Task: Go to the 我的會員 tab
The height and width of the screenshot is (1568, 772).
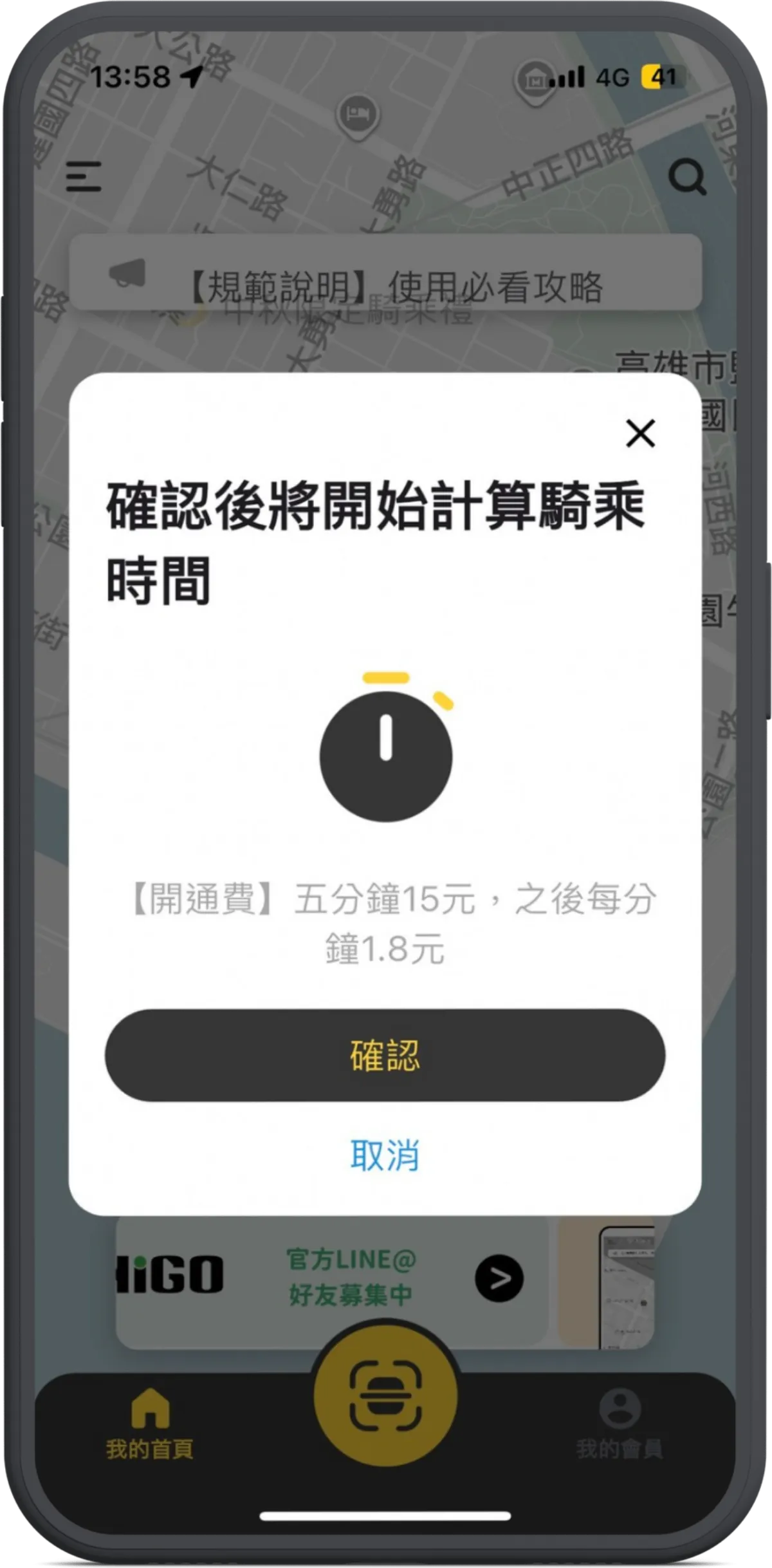Action: click(619, 1424)
